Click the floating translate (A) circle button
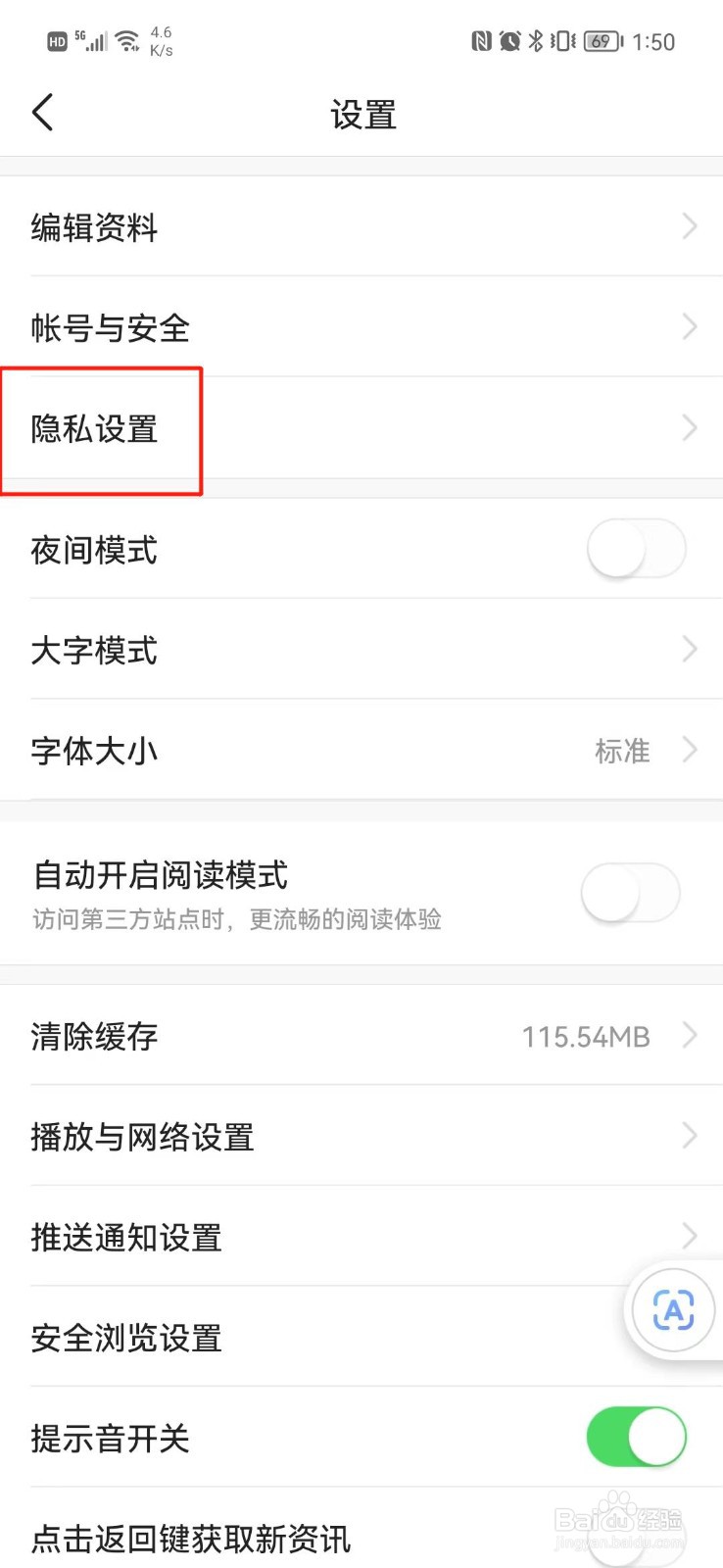Viewport: 723px width, 1568px height. (x=673, y=1310)
